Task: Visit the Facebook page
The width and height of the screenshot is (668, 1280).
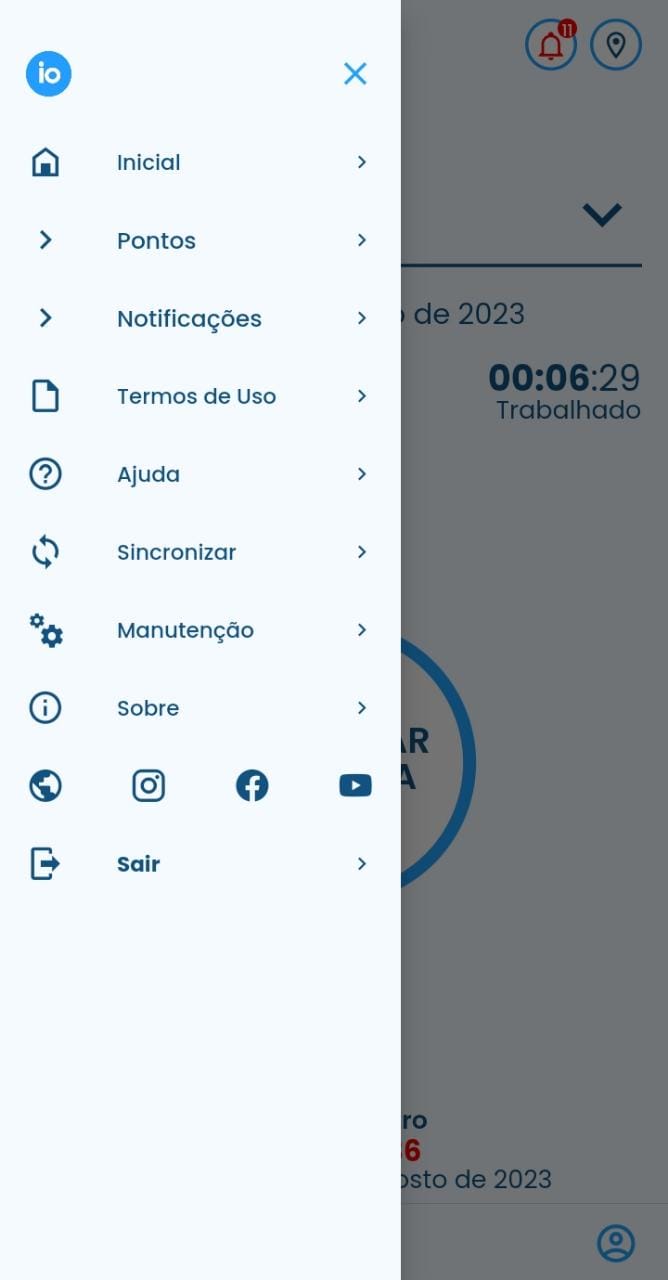Action: 252,786
